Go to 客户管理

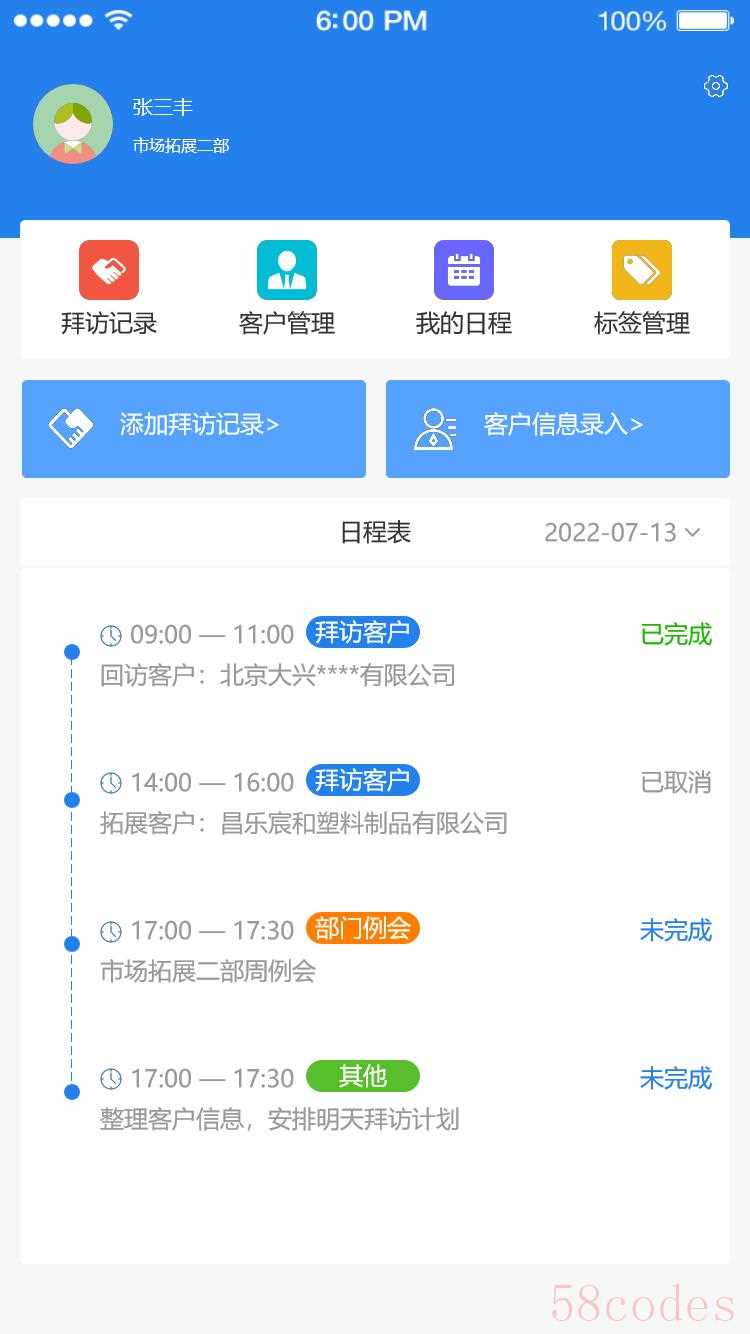click(x=287, y=289)
